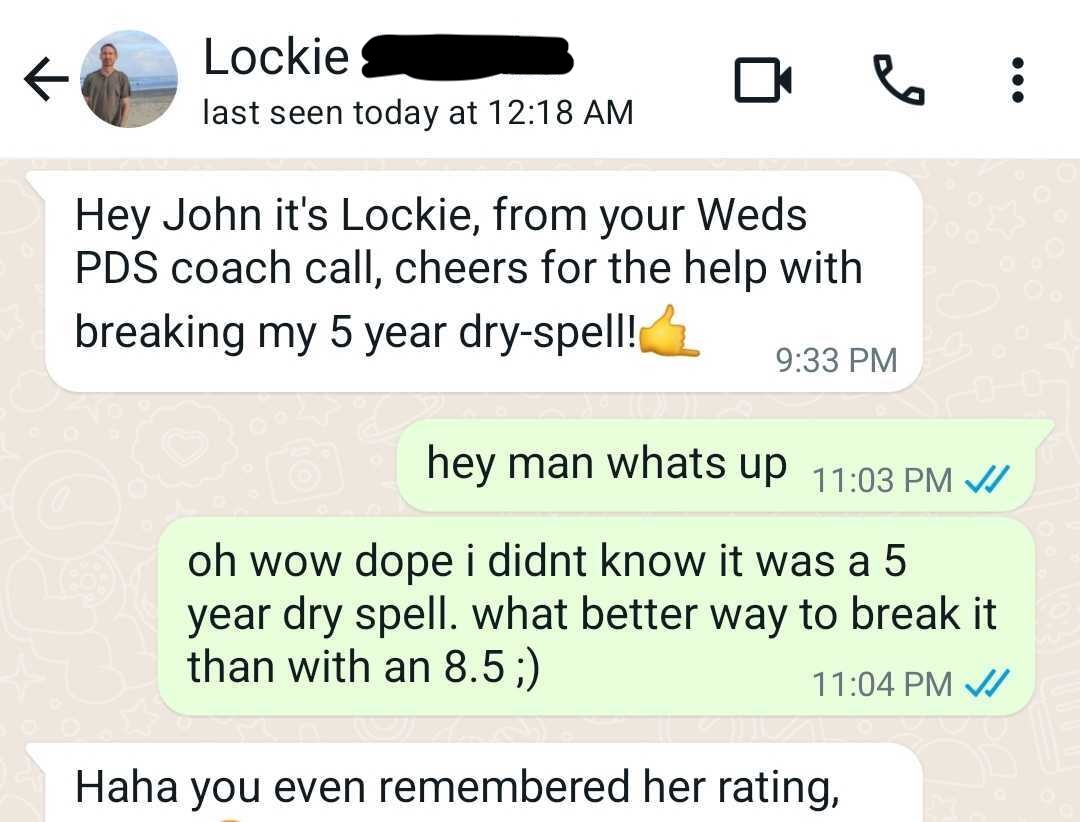Open Lockie's contact info from name
Viewport: 1080px width, 822px height.
click(277, 57)
